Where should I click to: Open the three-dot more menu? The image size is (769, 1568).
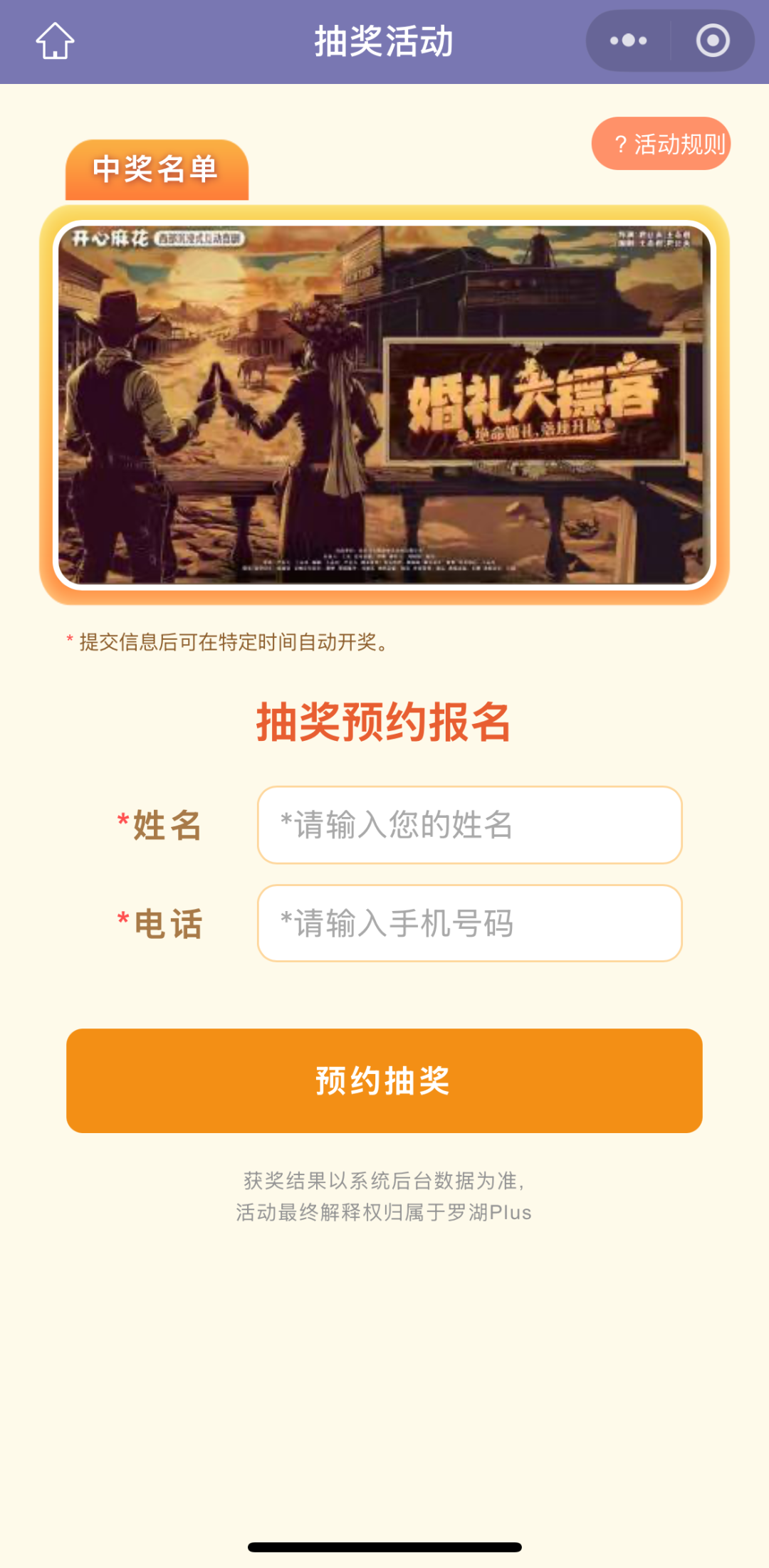click(x=628, y=41)
